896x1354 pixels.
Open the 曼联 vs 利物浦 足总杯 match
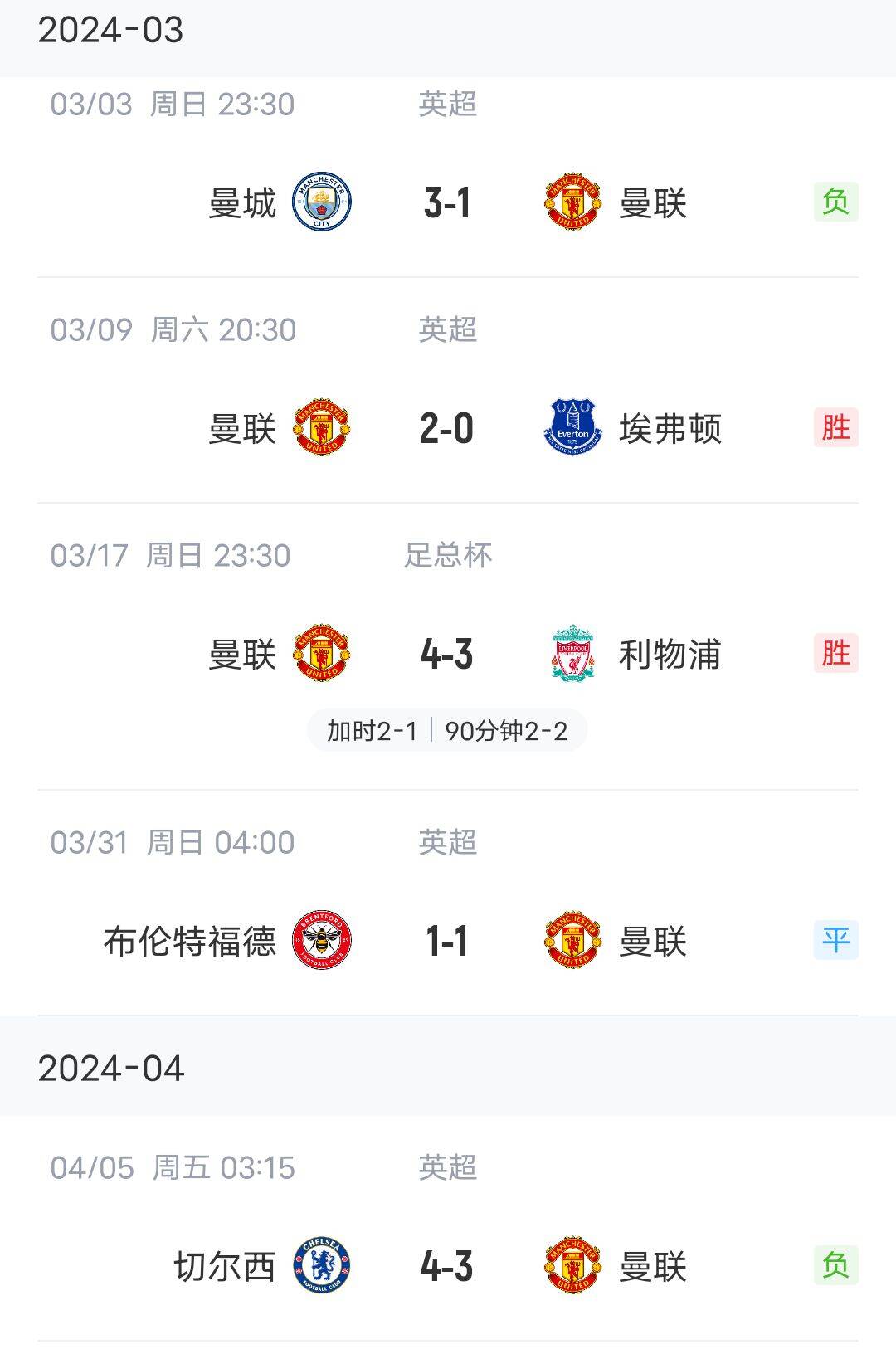point(447,654)
